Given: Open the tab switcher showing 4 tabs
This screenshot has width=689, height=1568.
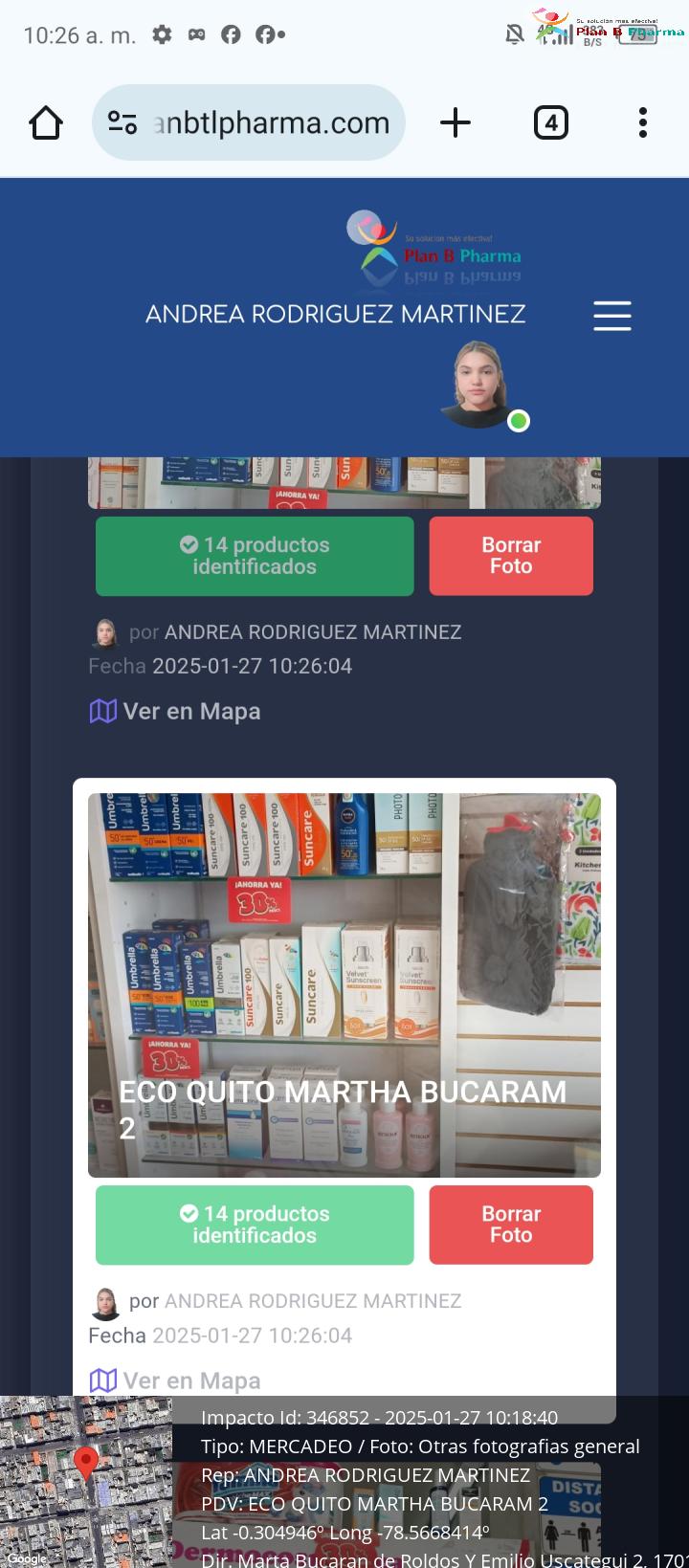Looking at the screenshot, I should point(551,122).
